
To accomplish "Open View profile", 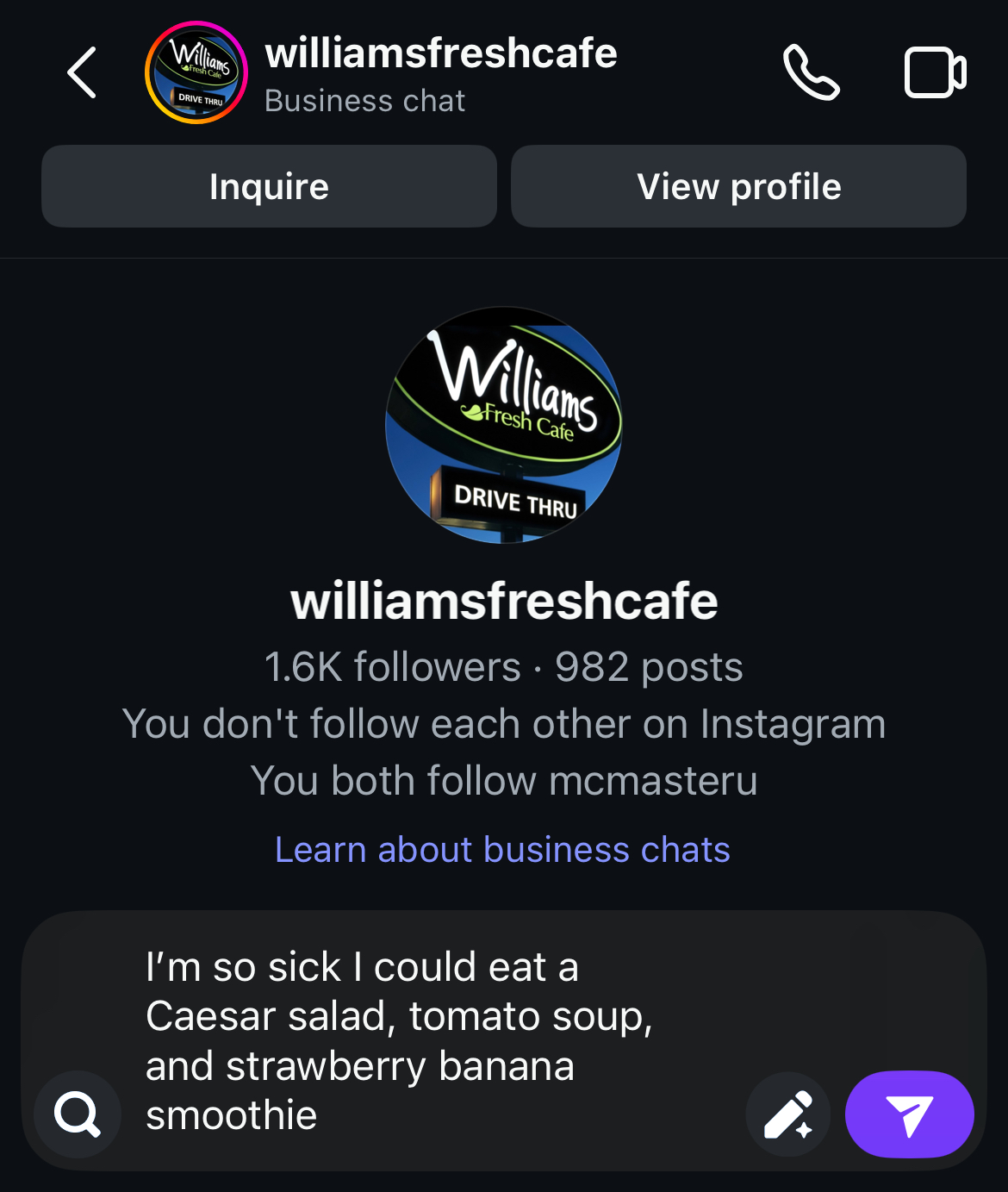I will coord(738,186).
